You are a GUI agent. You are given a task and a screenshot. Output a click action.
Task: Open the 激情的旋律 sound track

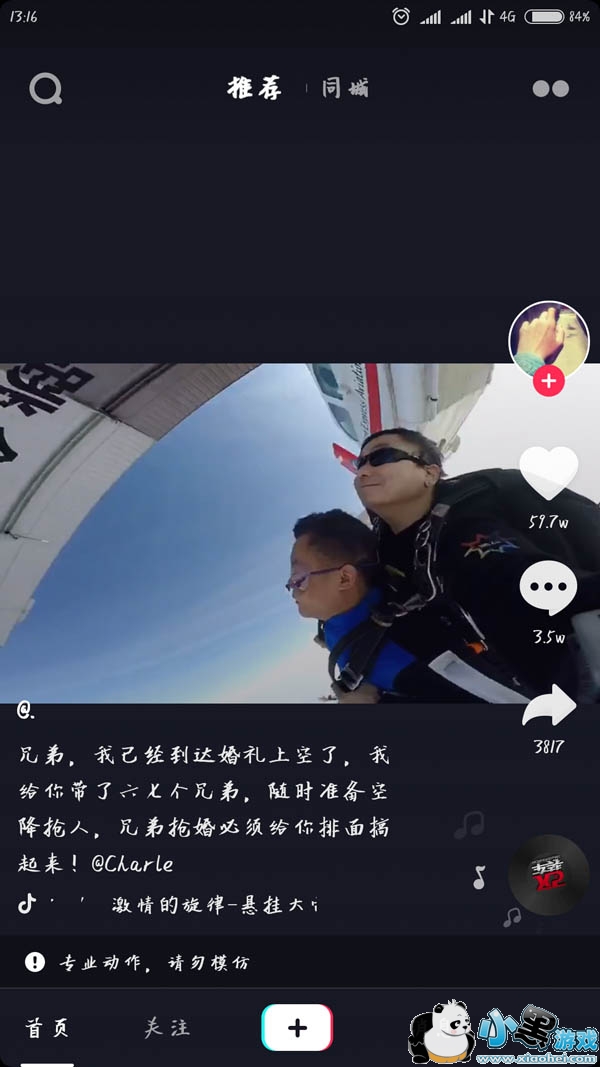(214, 905)
